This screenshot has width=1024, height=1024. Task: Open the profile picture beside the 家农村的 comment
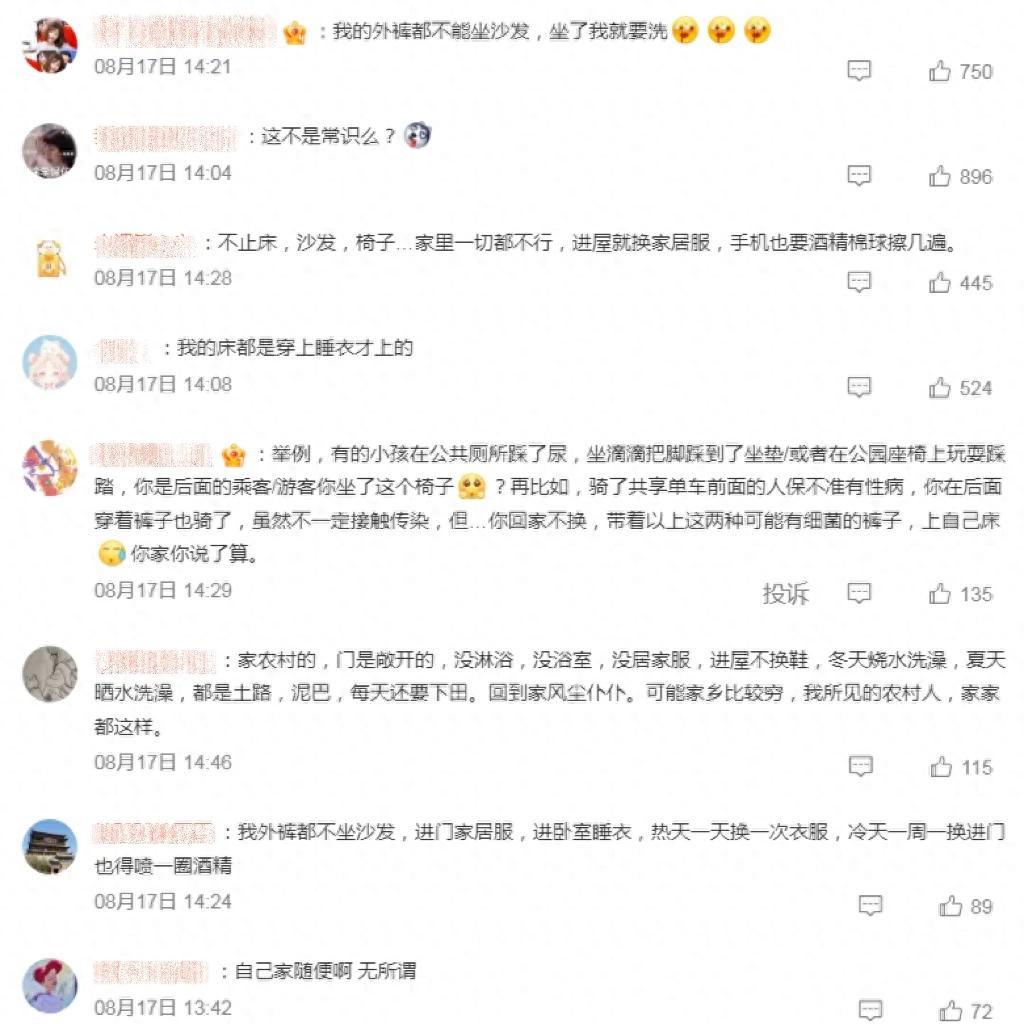pos(49,673)
